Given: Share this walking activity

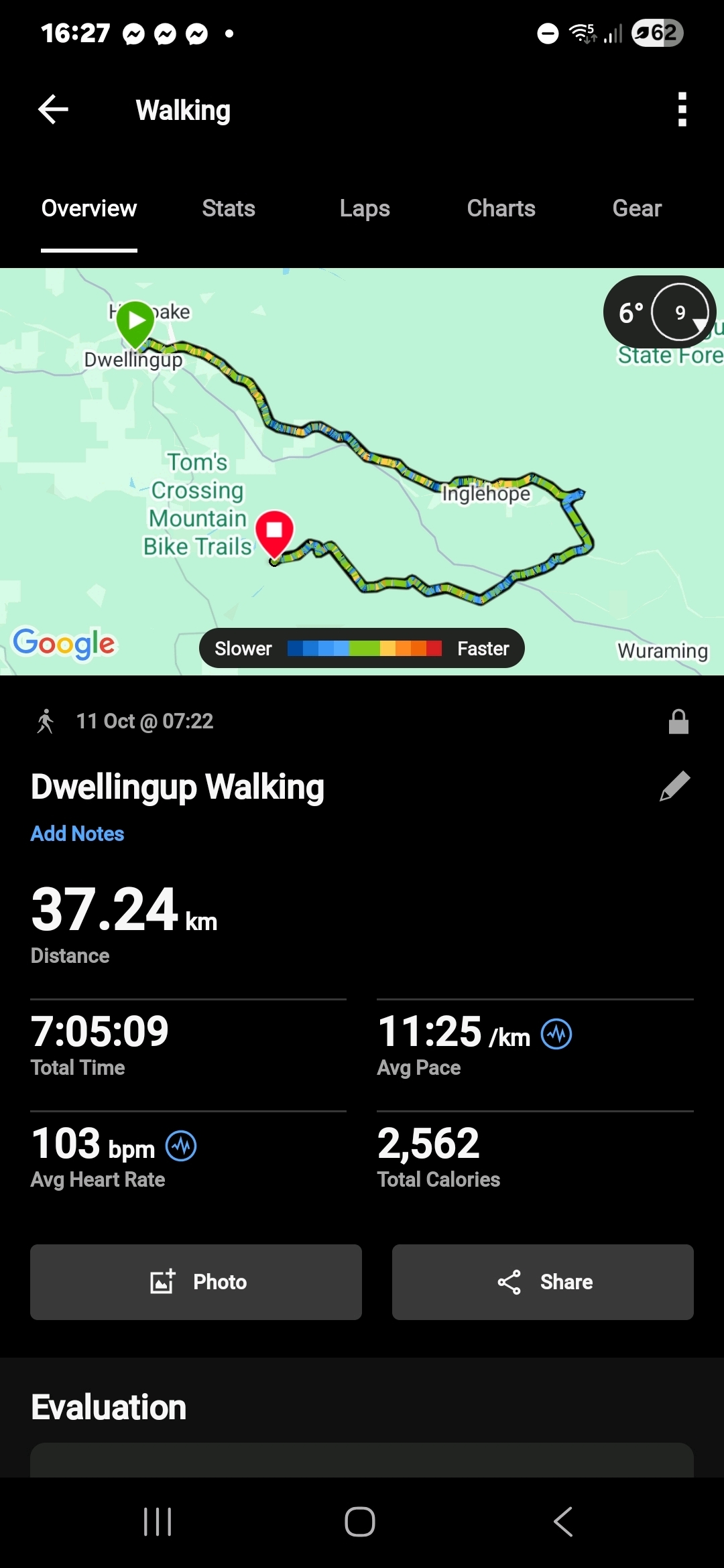Looking at the screenshot, I should click(542, 1282).
